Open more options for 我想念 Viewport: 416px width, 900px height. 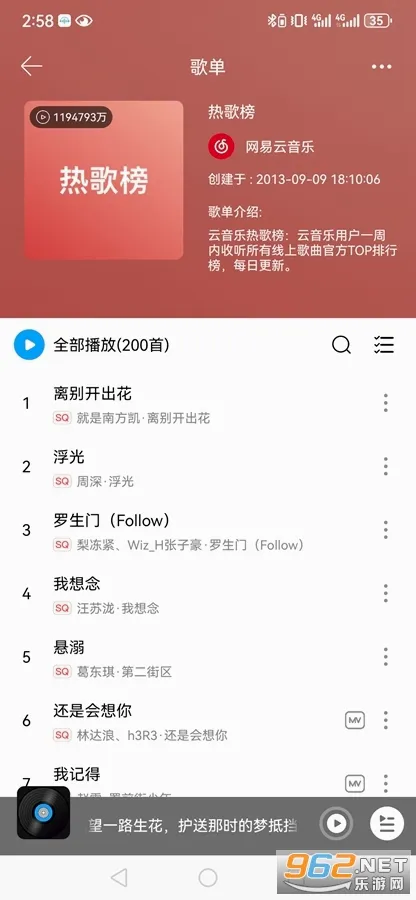tap(386, 593)
